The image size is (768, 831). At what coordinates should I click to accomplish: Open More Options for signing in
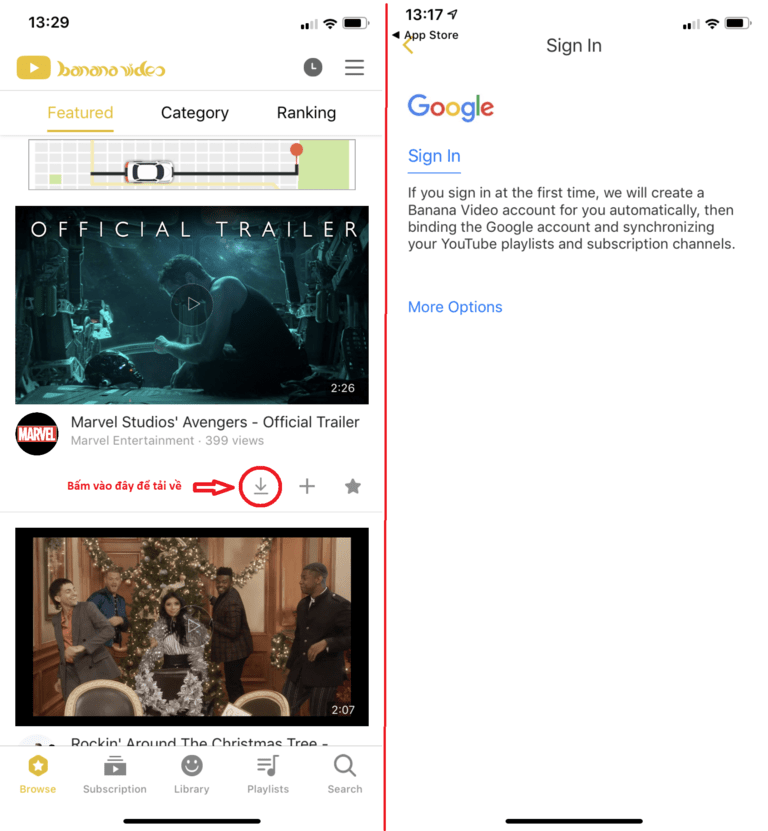455,307
